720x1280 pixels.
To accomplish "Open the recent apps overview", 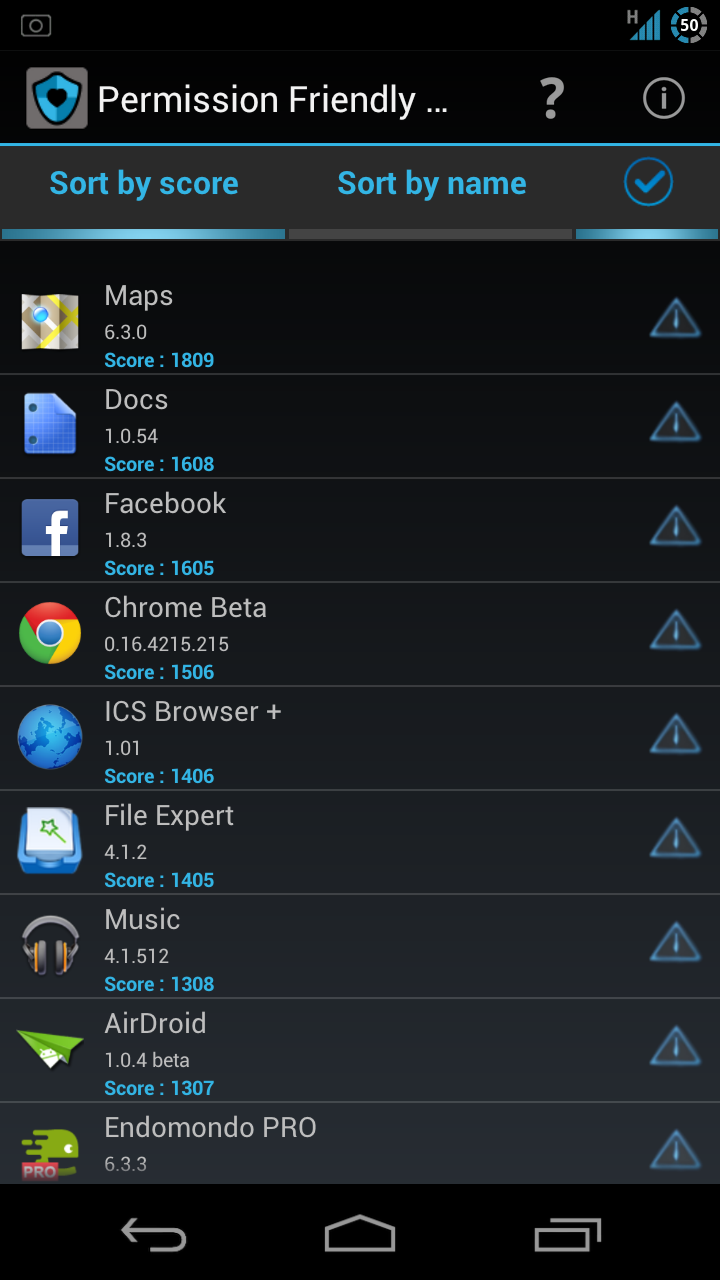I will pyautogui.click(x=567, y=1234).
